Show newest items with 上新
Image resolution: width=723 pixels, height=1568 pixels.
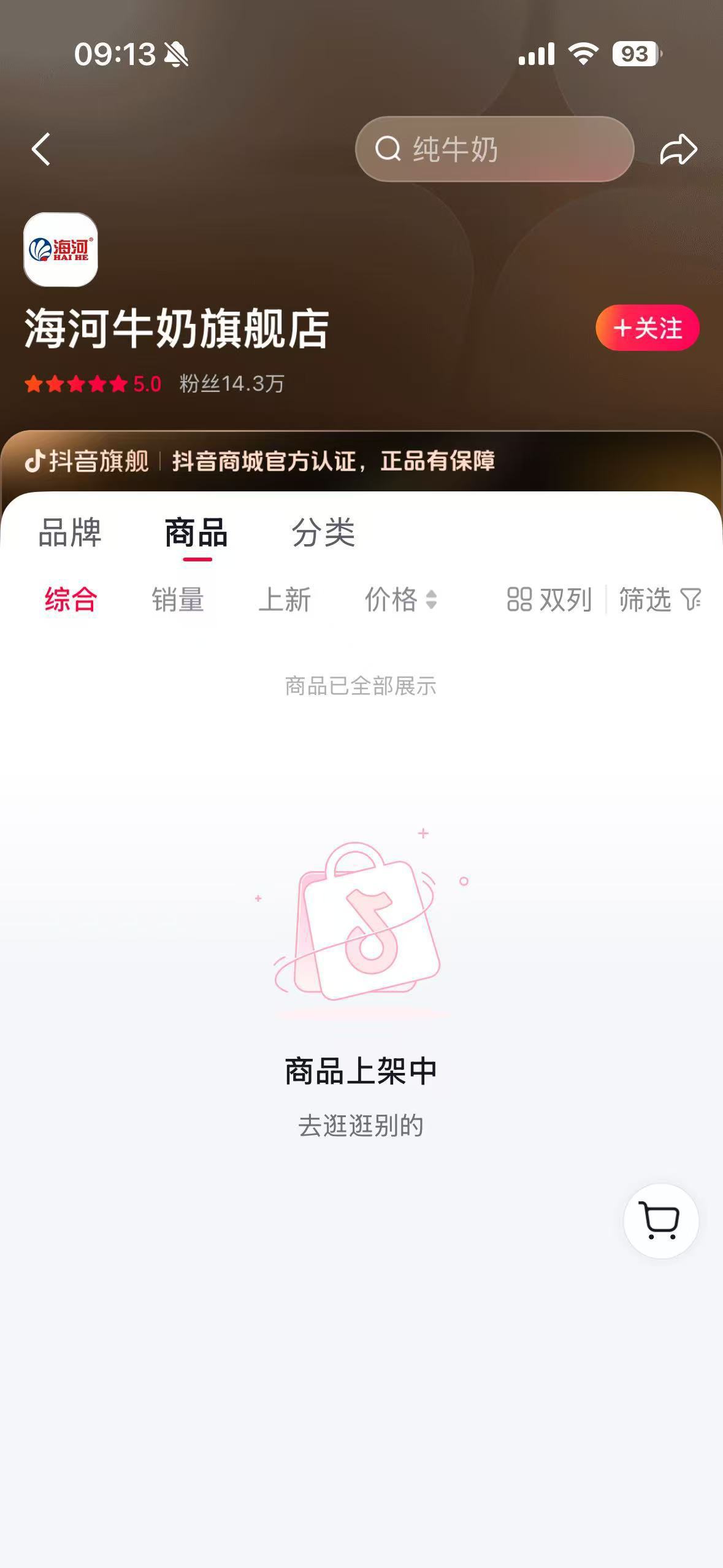click(285, 599)
